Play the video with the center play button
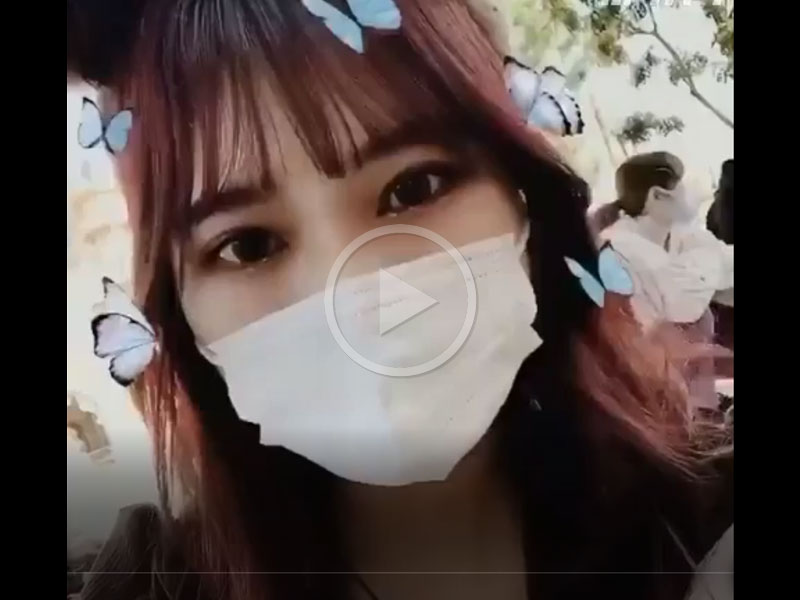800x600 pixels. tap(400, 300)
